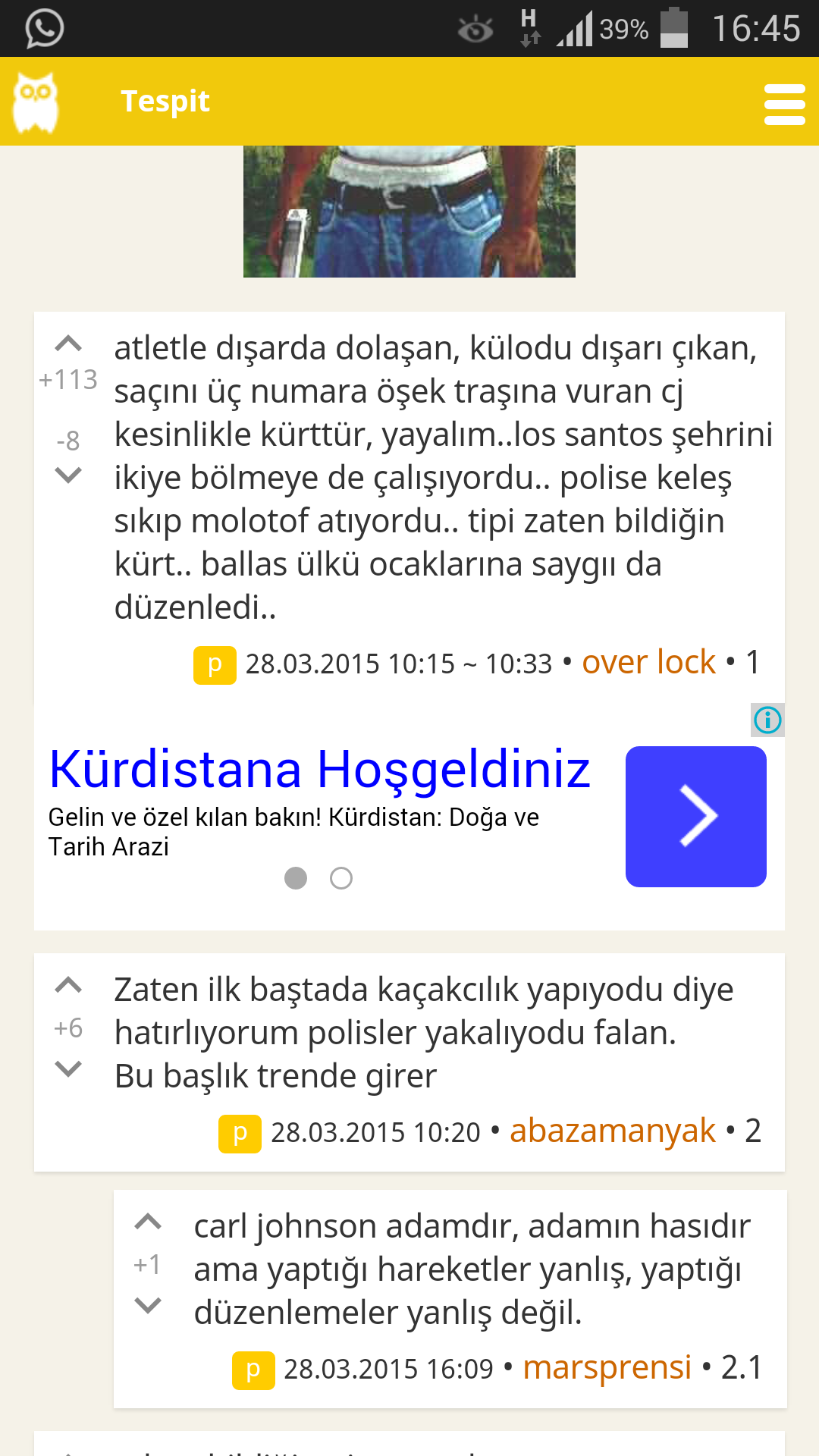
Task: Downvote the entry by over lock
Action: pos(68,475)
